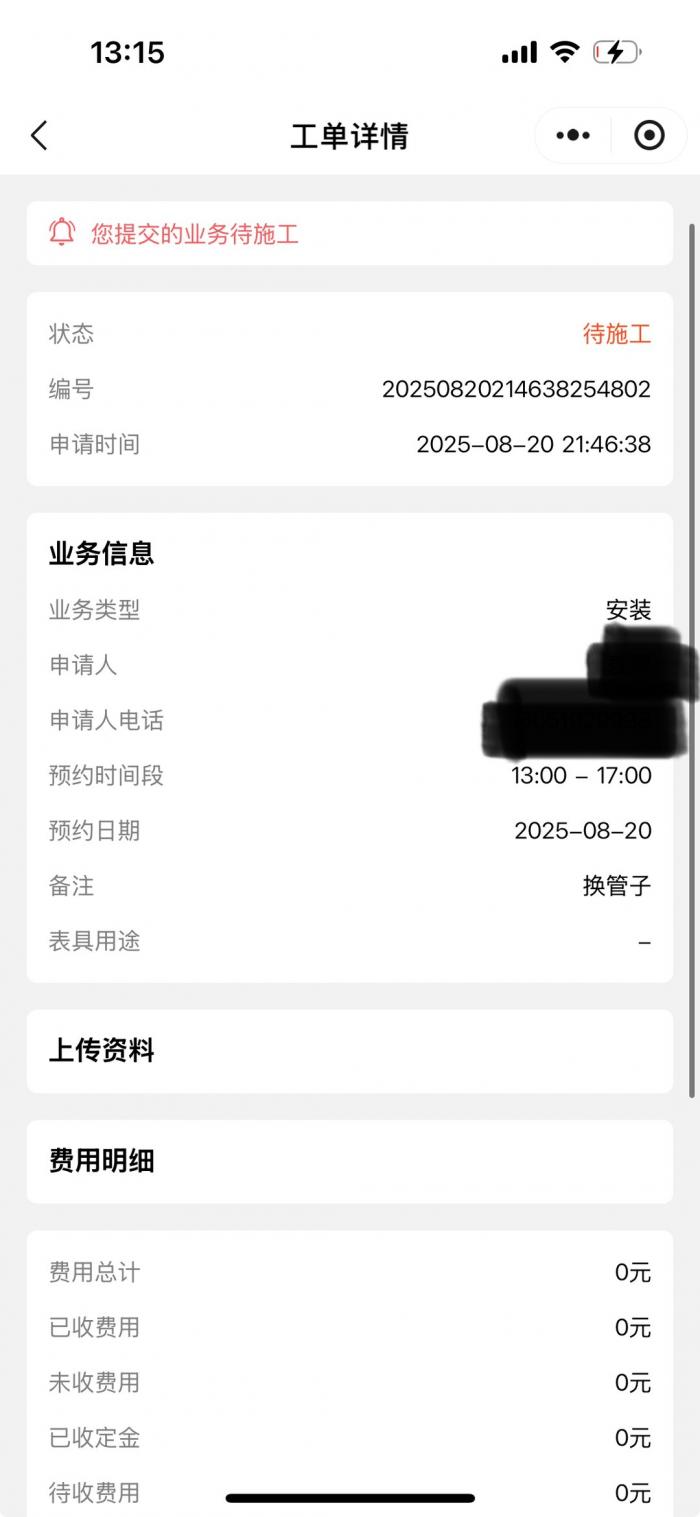The image size is (700, 1517).
Task: Close the mini program using the circle icon
Action: (649, 135)
